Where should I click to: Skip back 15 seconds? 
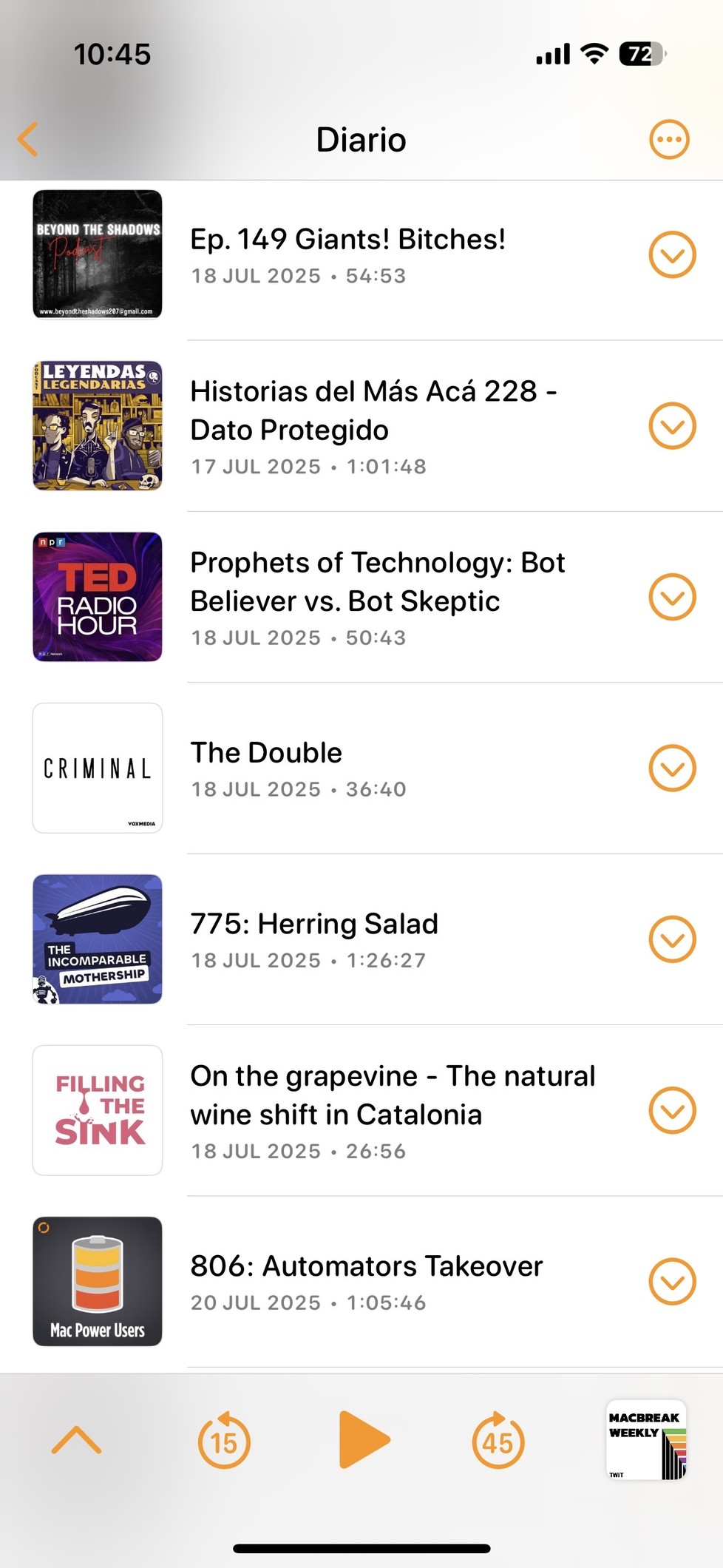click(224, 1440)
